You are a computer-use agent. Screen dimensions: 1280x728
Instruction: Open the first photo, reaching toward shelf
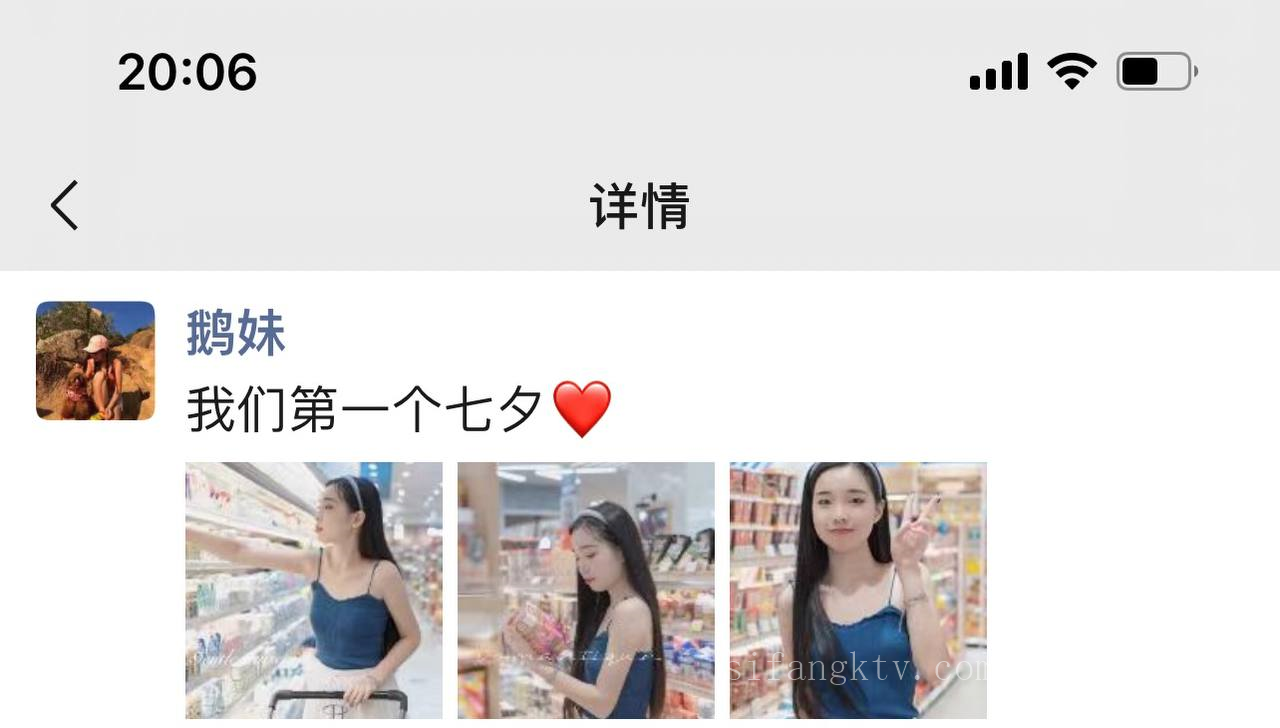(314, 589)
